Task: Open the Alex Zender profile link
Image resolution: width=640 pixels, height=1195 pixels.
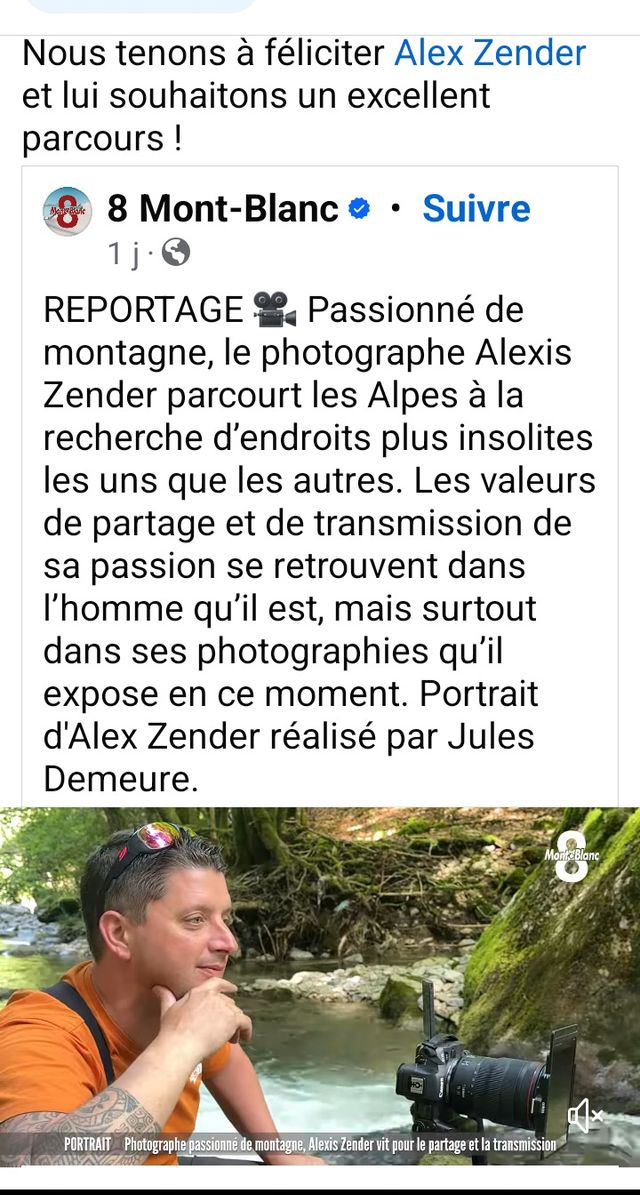Action: pos(490,53)
